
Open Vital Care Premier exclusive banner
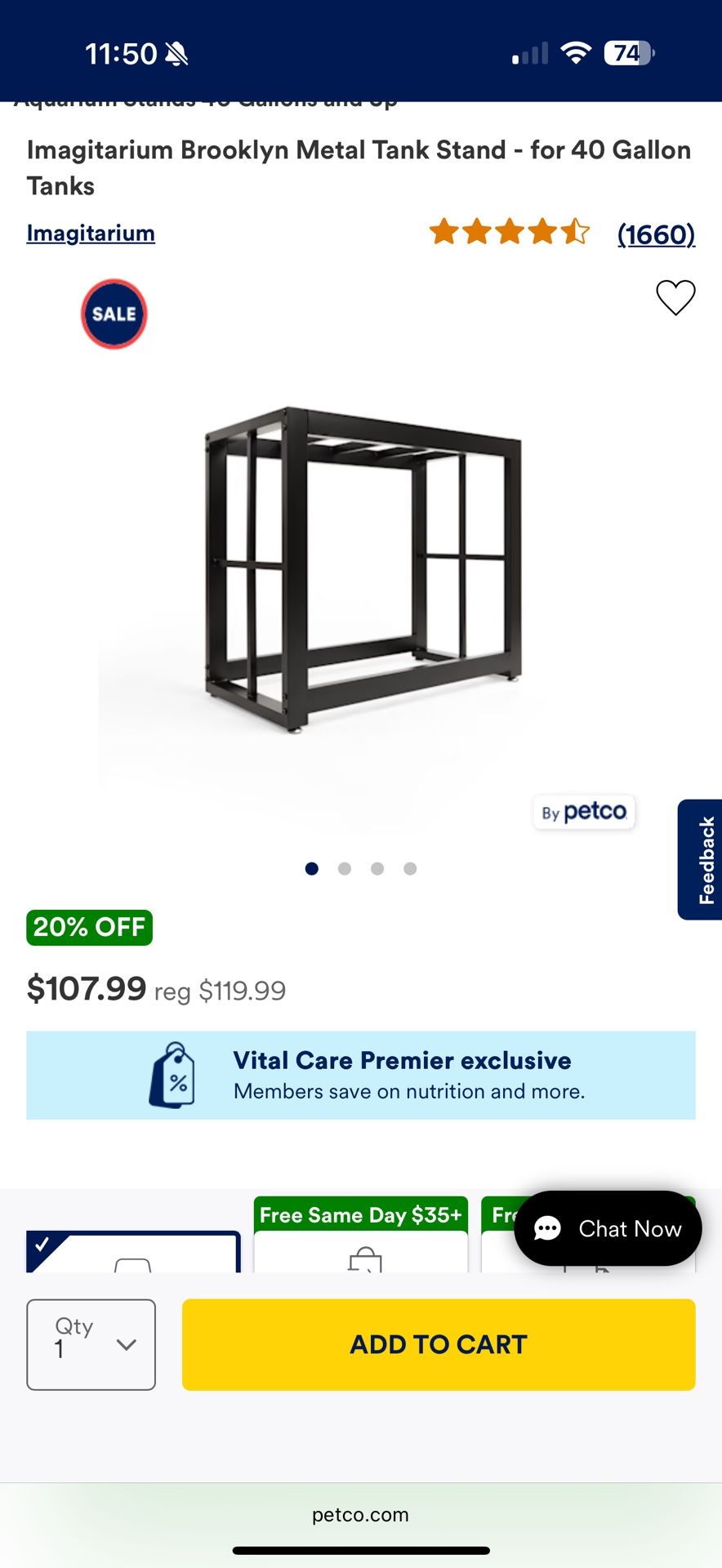coord(361,1076)
